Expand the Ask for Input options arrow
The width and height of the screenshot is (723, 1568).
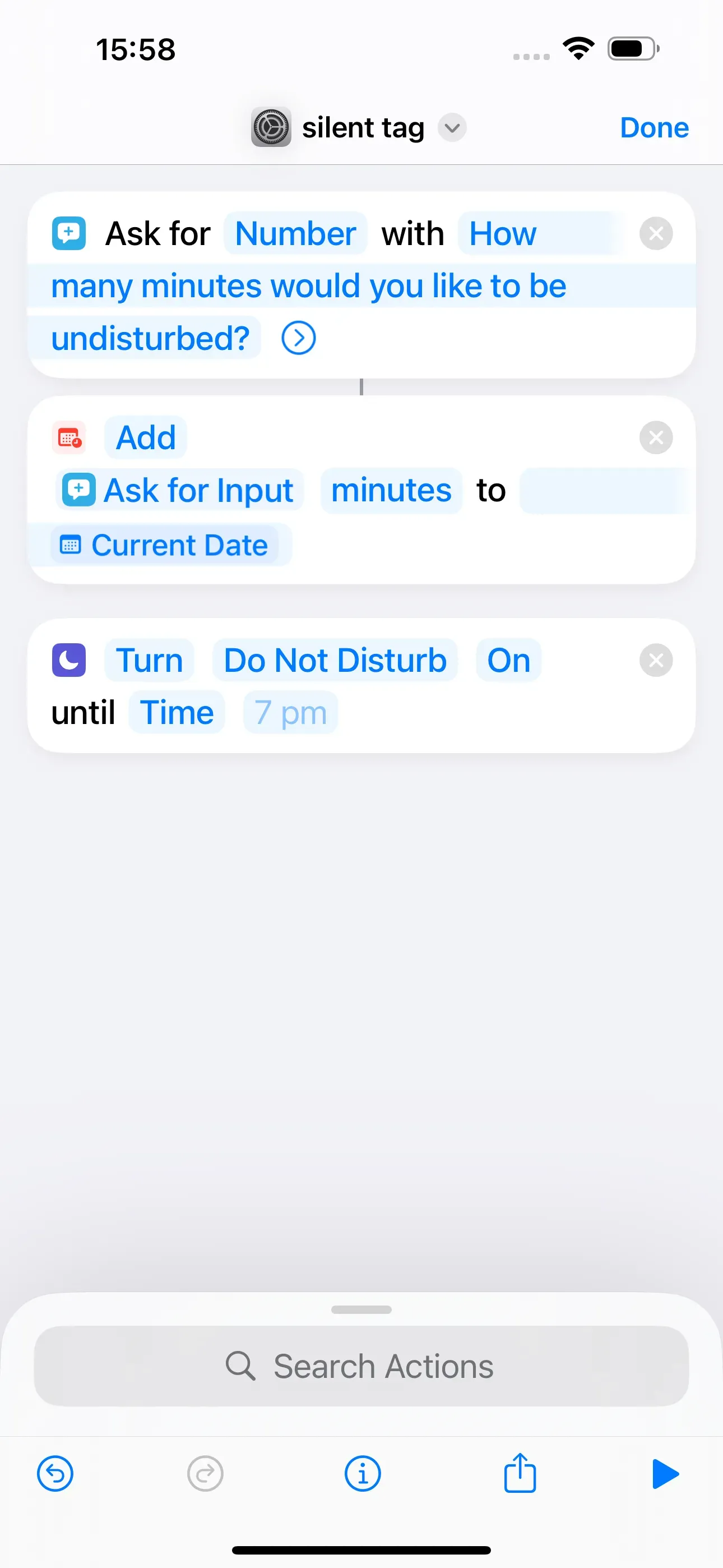point(298,338)
